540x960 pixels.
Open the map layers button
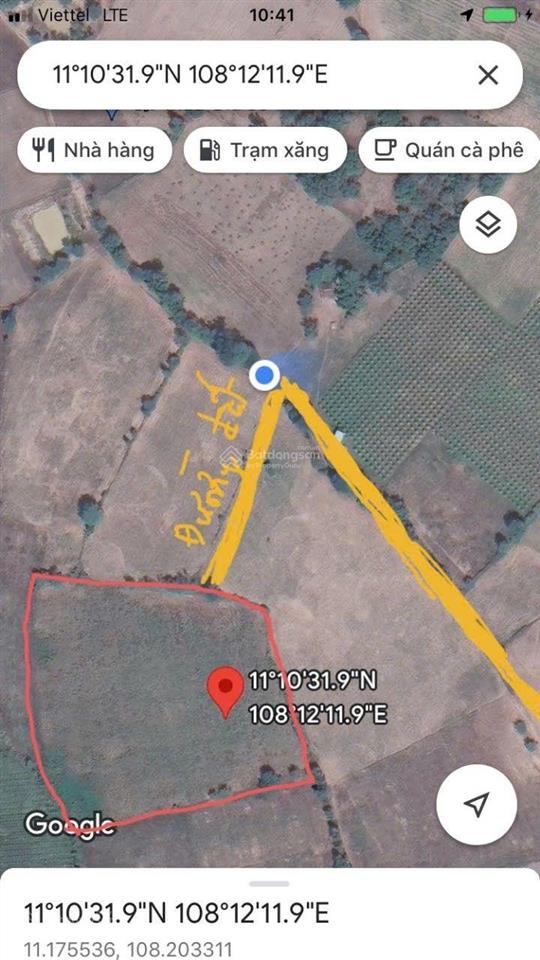click(488, 225)
